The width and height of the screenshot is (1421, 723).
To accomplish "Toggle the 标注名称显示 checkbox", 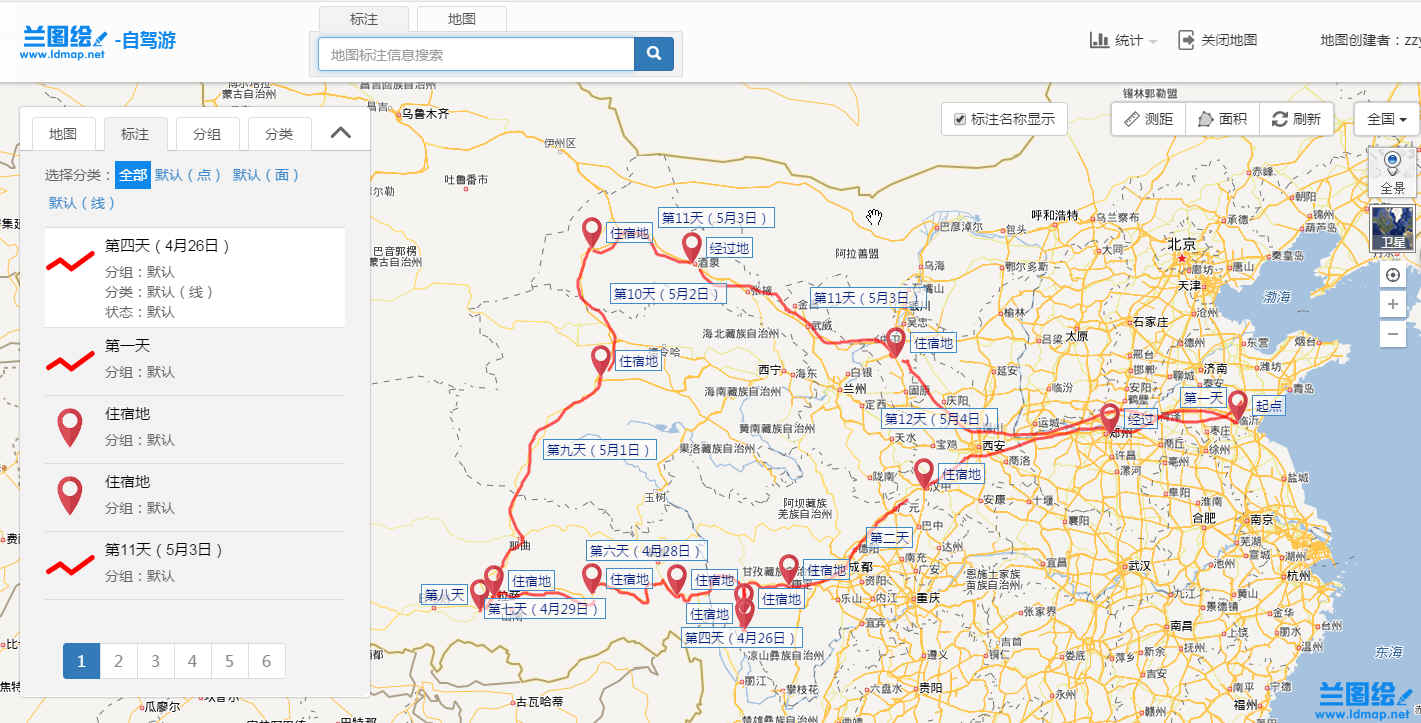I will [960, 119].
